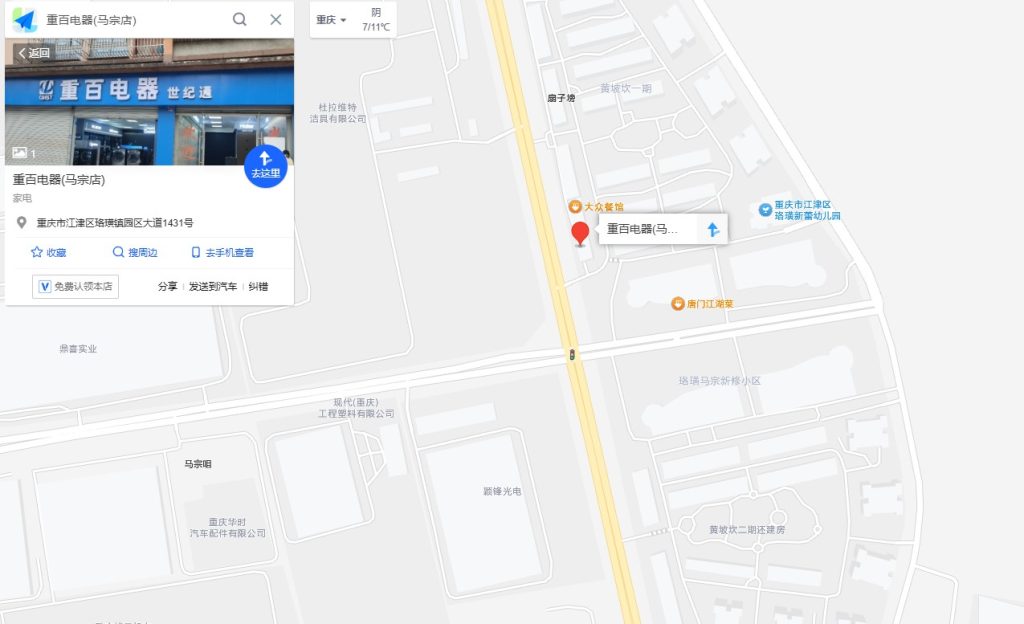Open 唐门江湖菜 map marker
The height and width of the screenshot is (624, 1024).
coord(678,303)
